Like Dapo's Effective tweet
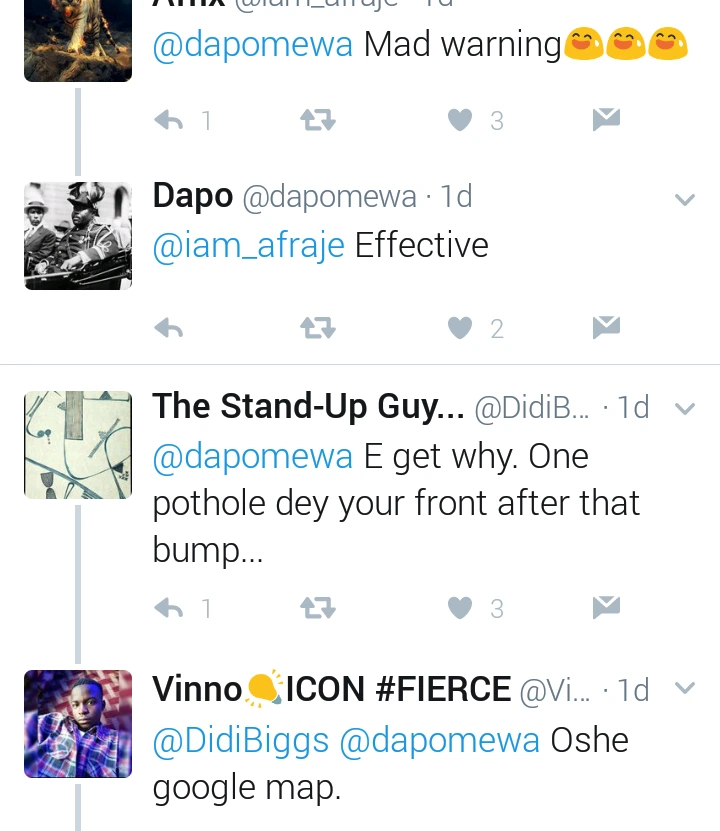The image size is (720, 831). tap(460, 329)
